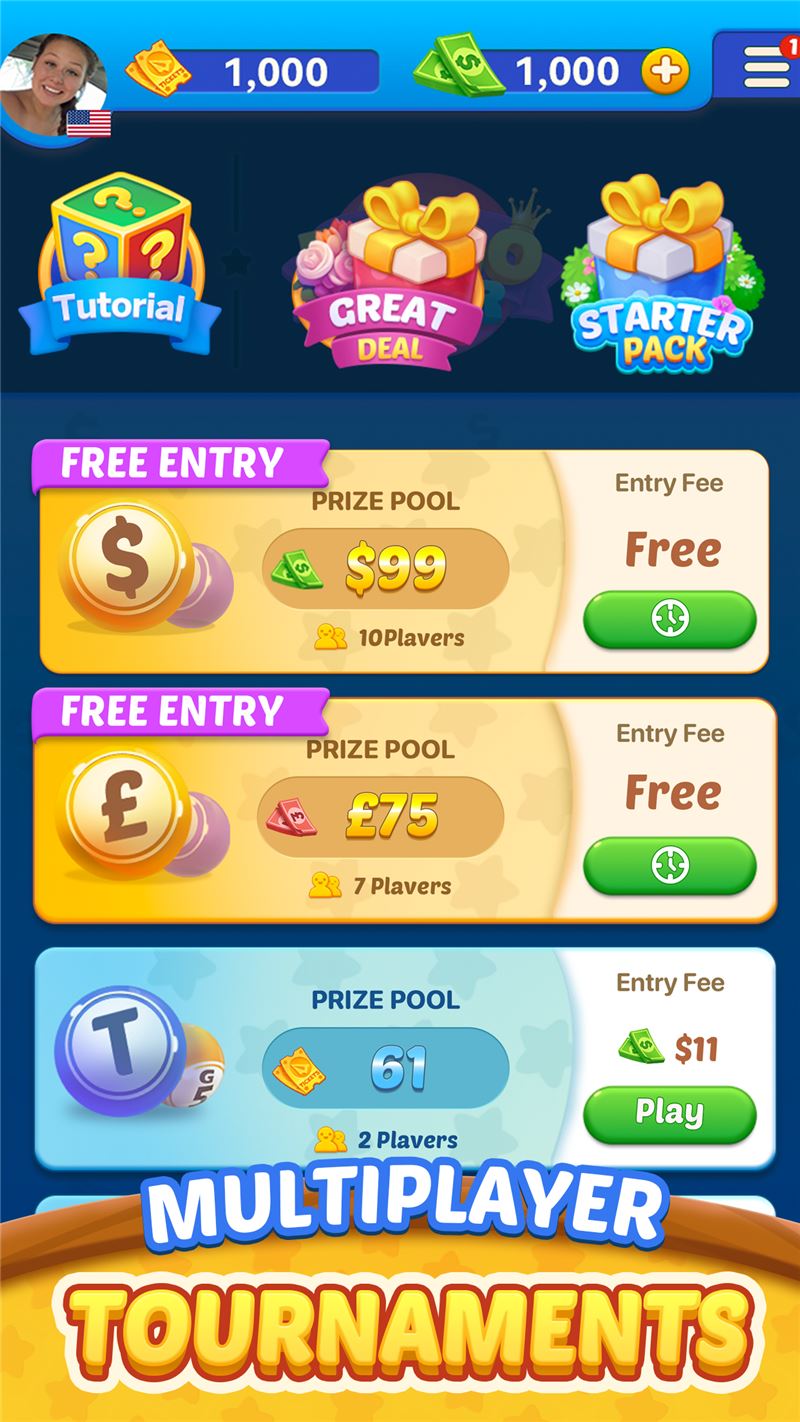Open the Starter Pack offer
The image size is (800, 1422).
click(663, 275)
